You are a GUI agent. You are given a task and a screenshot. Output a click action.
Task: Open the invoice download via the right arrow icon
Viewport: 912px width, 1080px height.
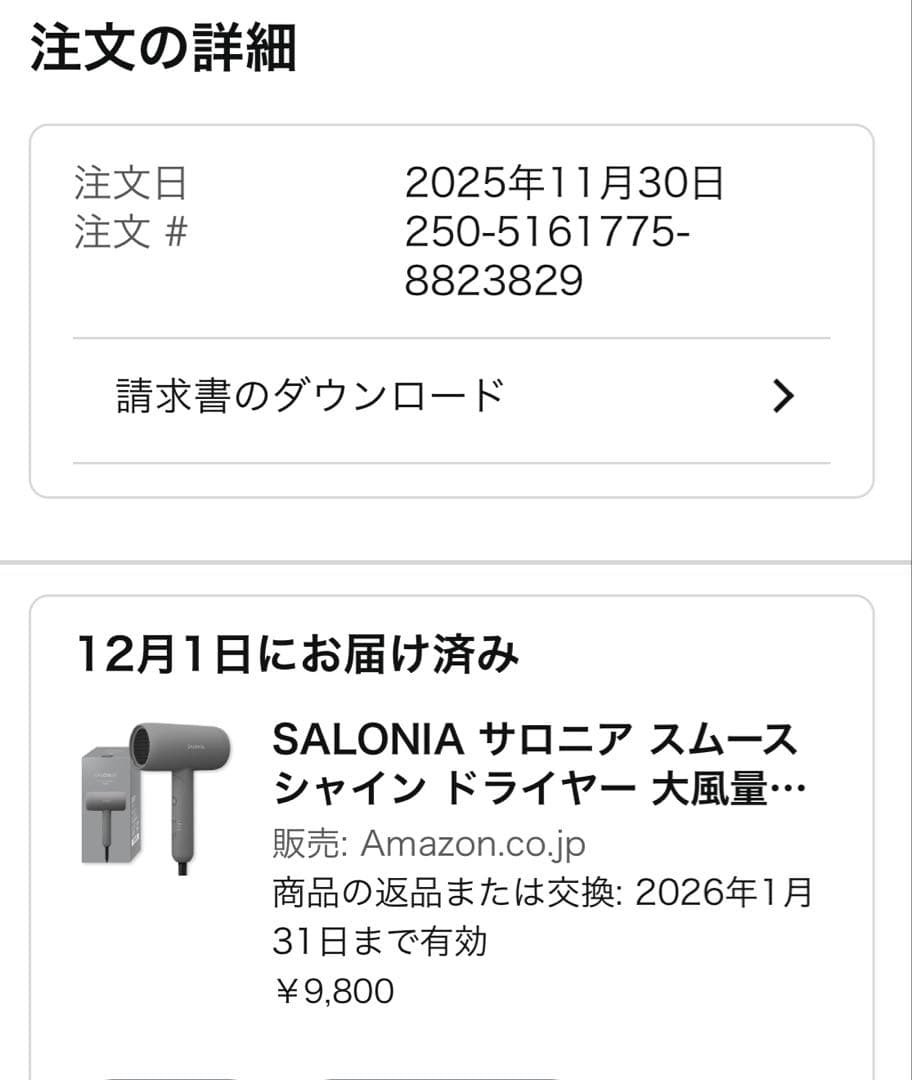pyautogui.click(x=784, y=394)
